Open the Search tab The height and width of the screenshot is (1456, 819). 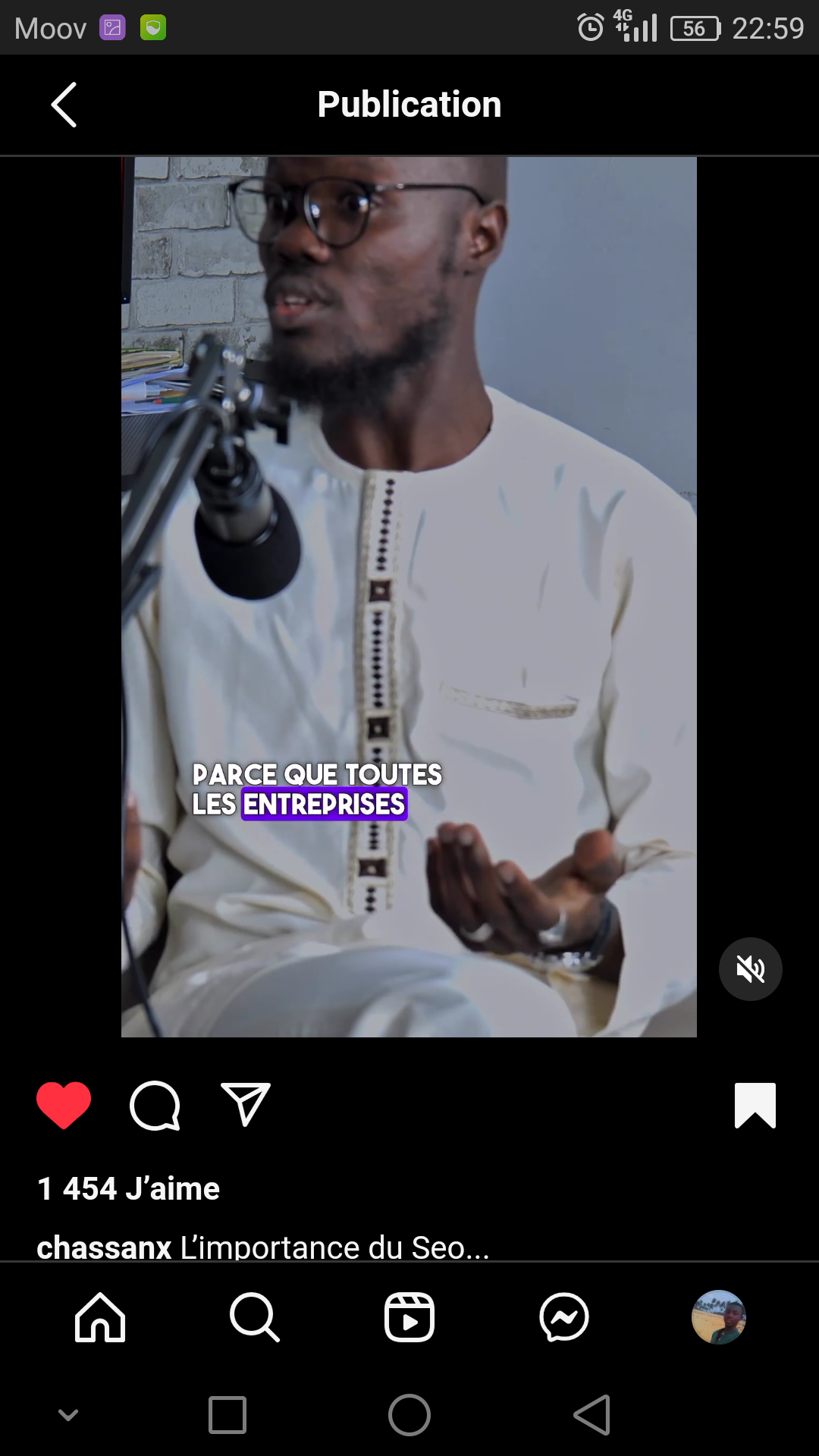tap(255, 1317)
